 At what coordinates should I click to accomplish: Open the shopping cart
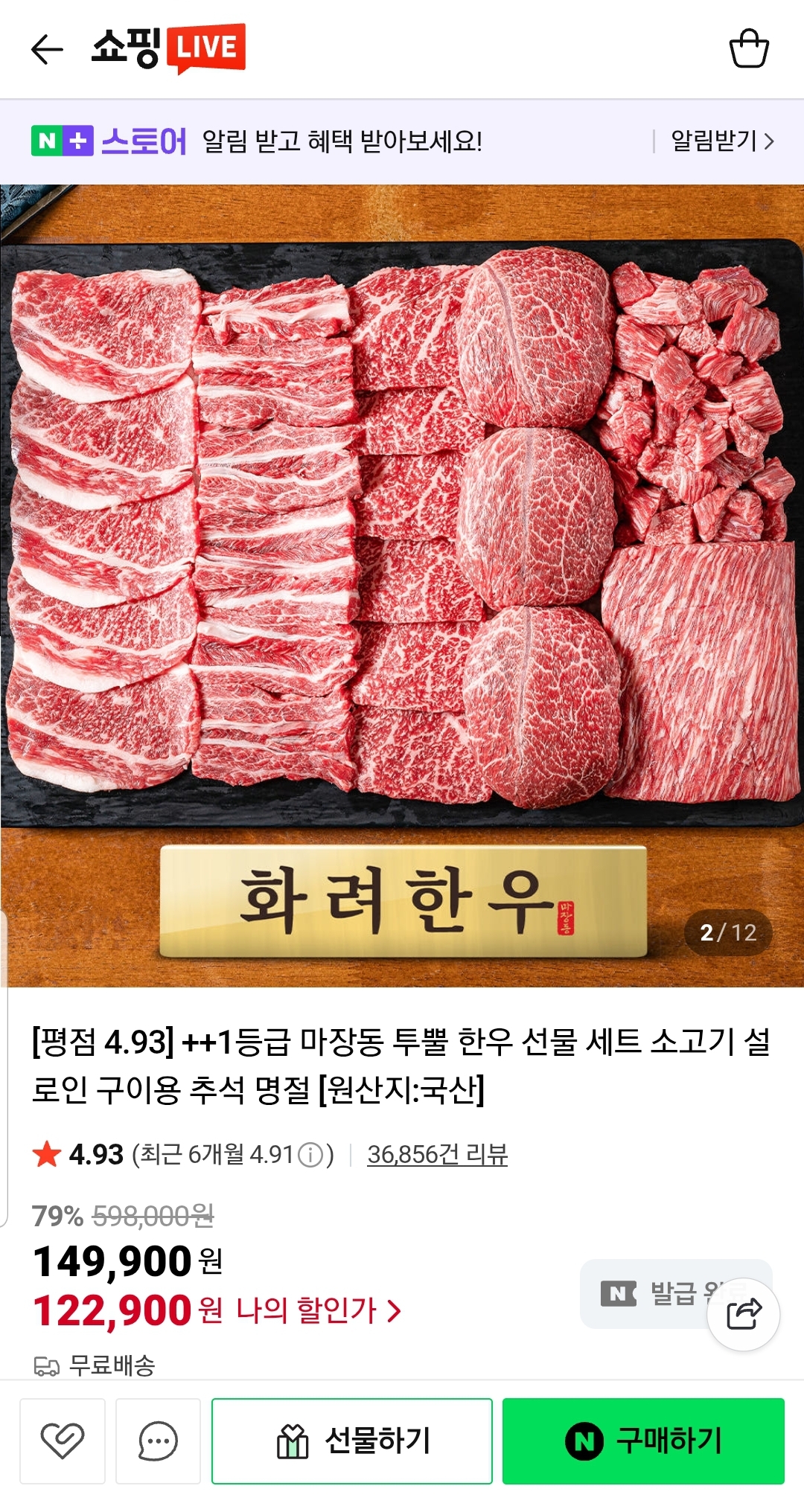tap(748, 49)
